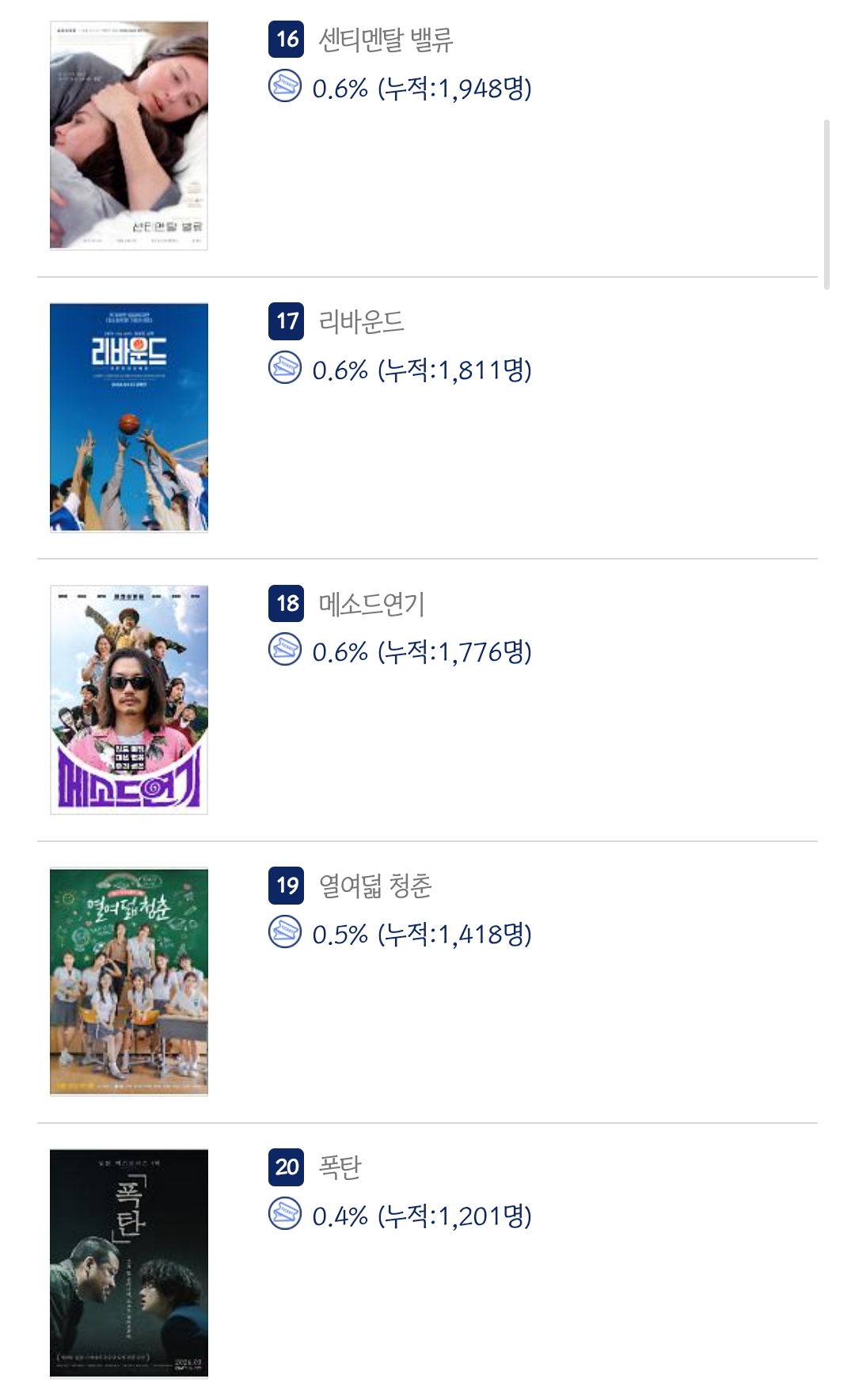Select the 리바운드 movie poster

[x=129, y=417]
